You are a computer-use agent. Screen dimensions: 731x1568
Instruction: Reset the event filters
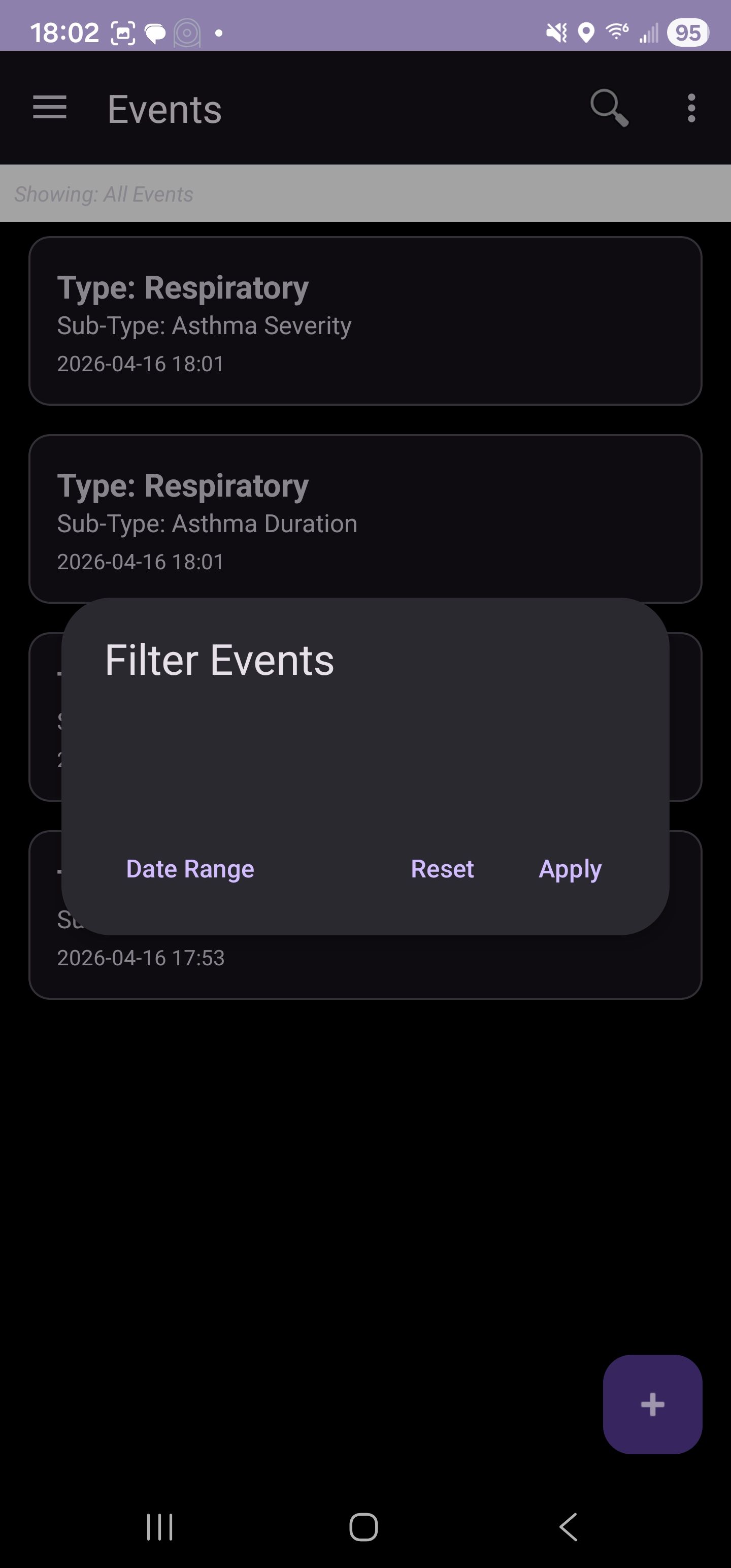pos(442,869)
